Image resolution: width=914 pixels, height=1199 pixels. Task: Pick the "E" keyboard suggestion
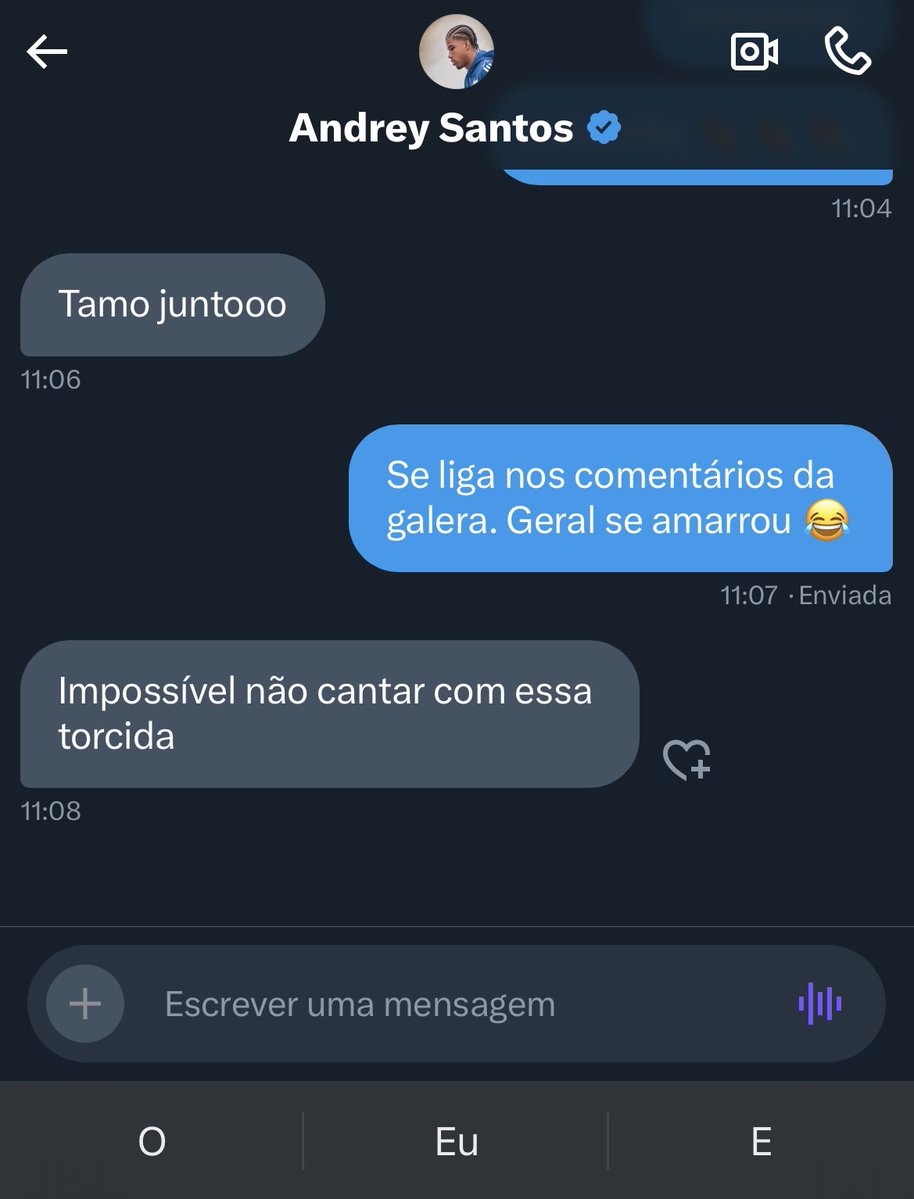point(761,1141)
